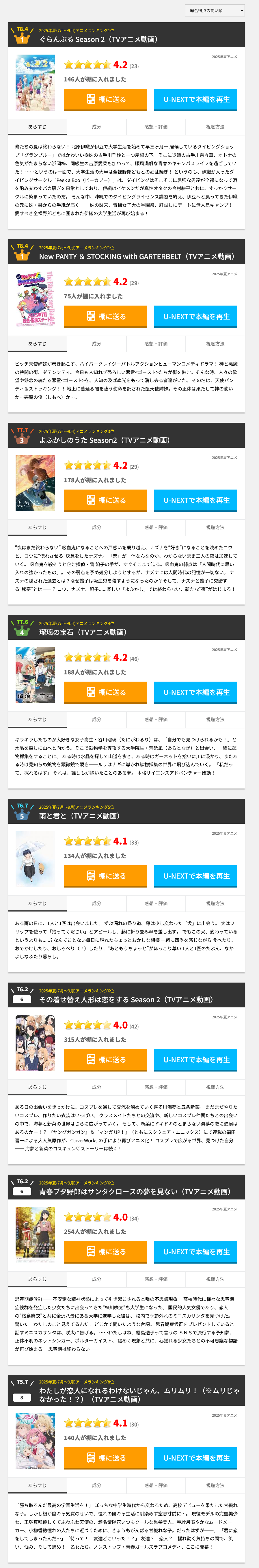Play 青春ブタ野郎はサンタクロースの夢を見ない on U-NEXT
Screen dimensions: 259x1568
[195, 1251]
